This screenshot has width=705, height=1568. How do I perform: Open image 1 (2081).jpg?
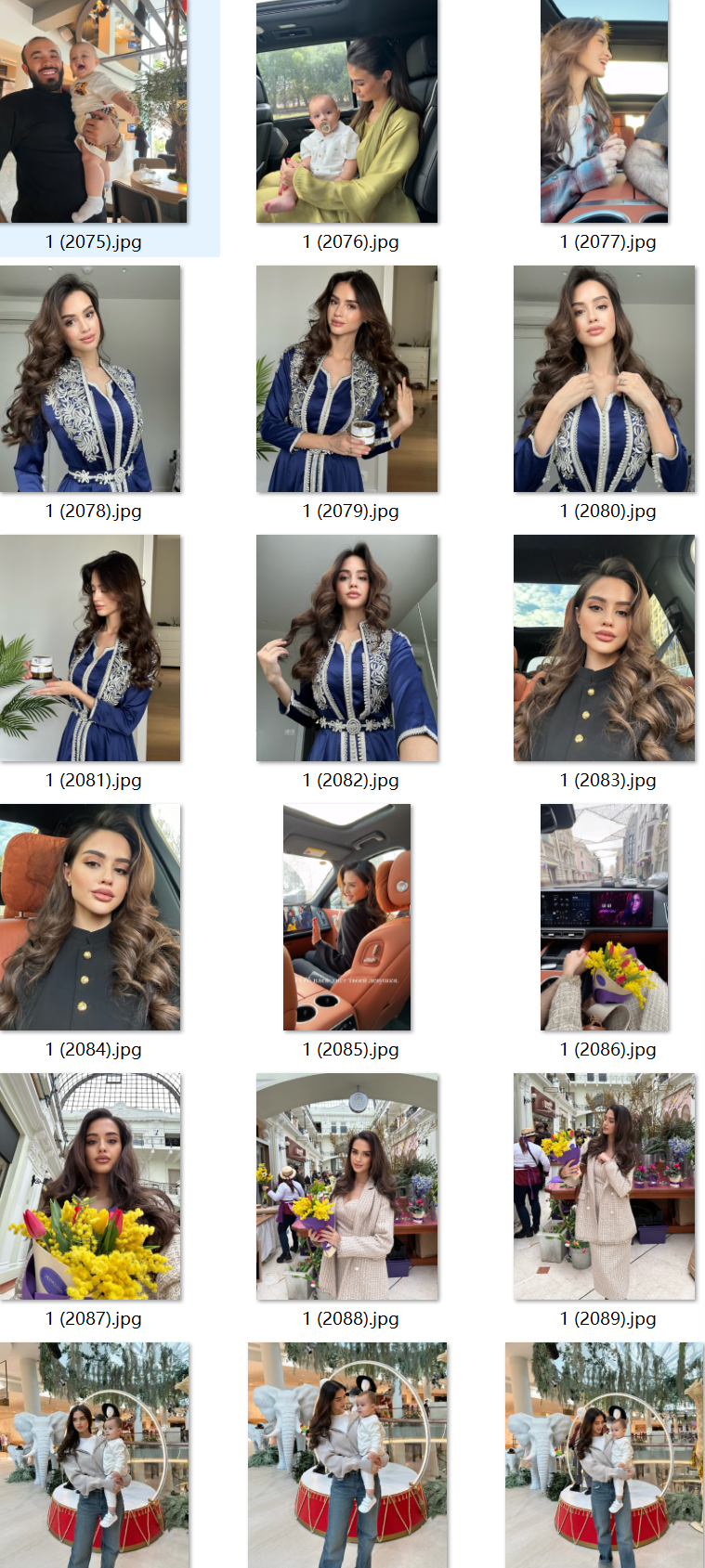[x=90, y=648]
